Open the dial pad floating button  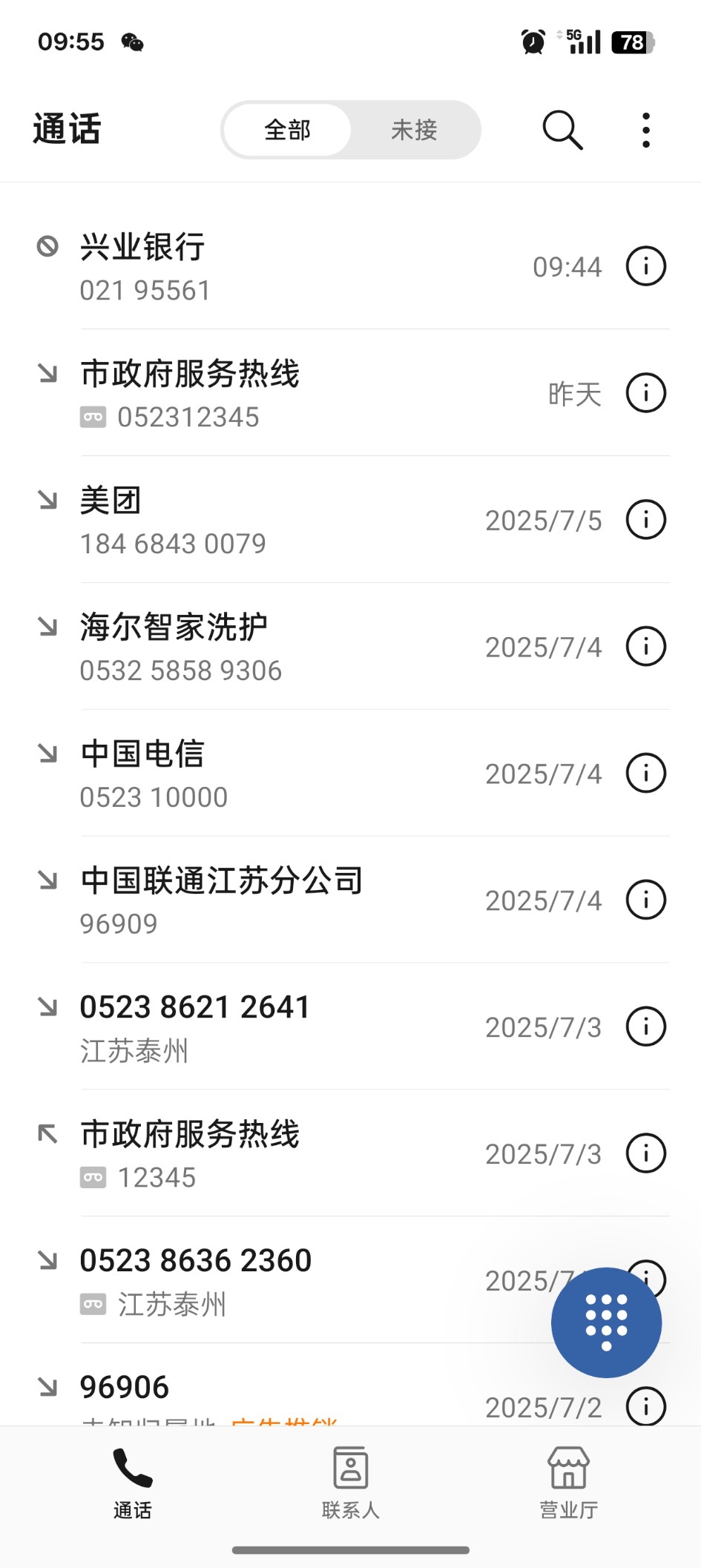coord(607,1322)
